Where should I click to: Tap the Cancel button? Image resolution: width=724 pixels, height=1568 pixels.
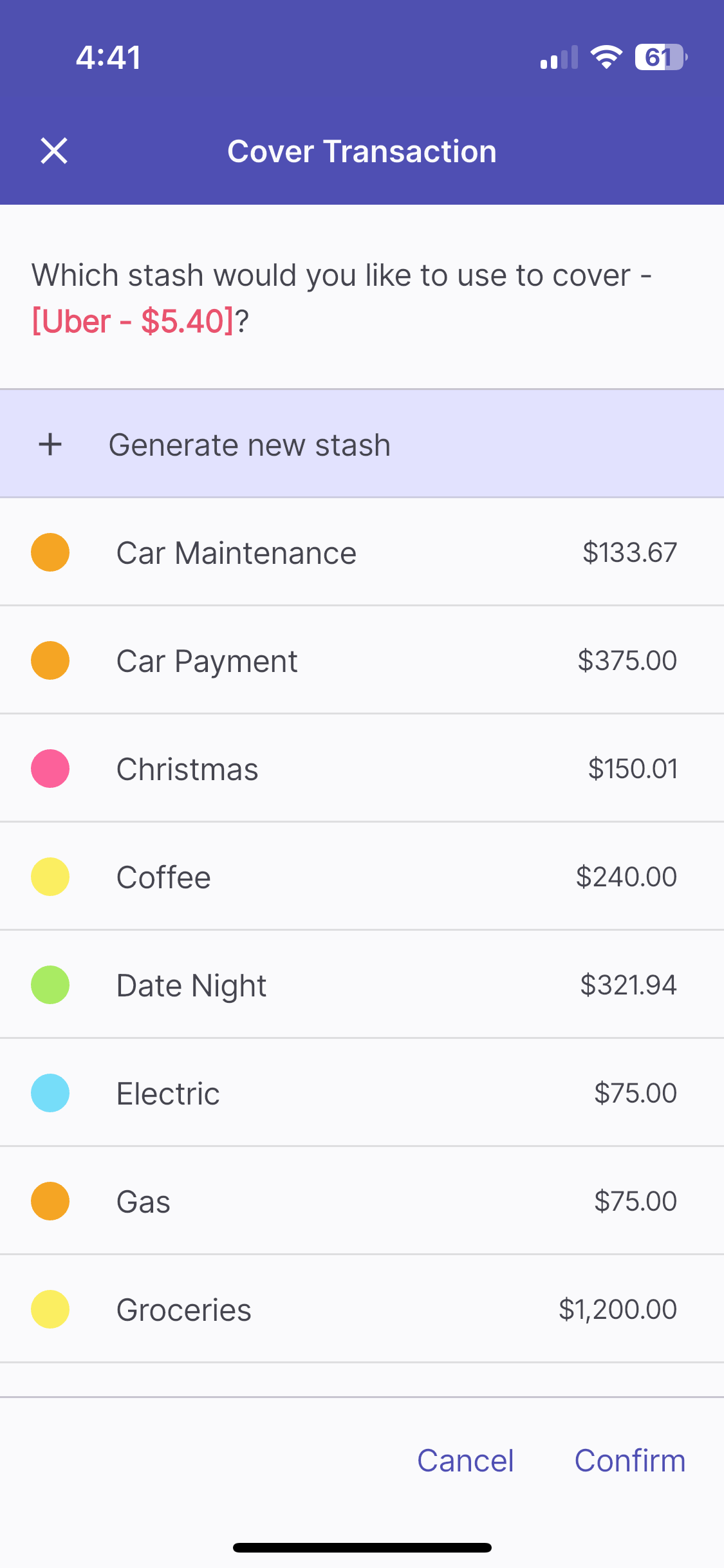coord(465,1461)
